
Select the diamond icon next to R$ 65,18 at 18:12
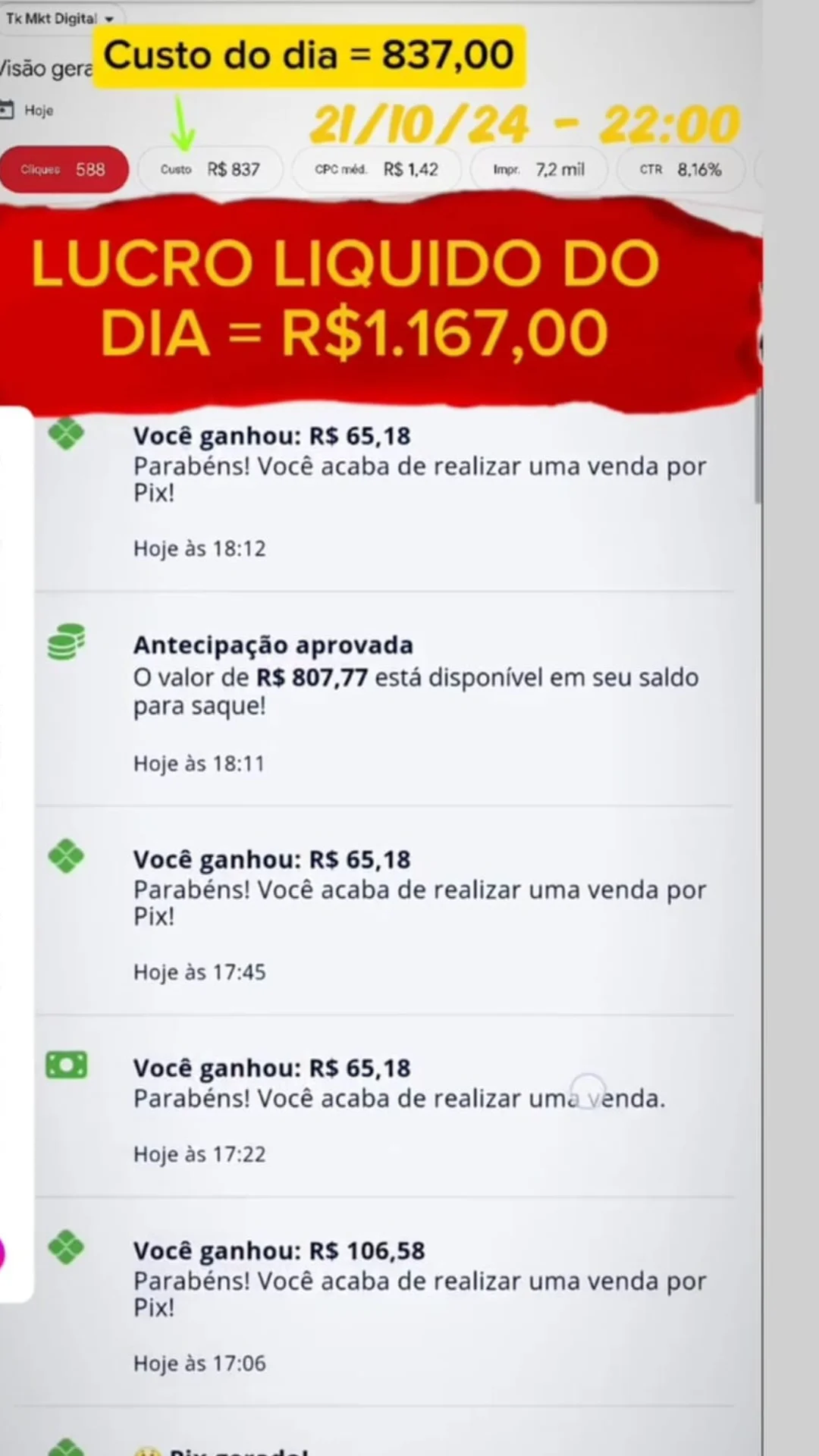(x=67, y=433)
